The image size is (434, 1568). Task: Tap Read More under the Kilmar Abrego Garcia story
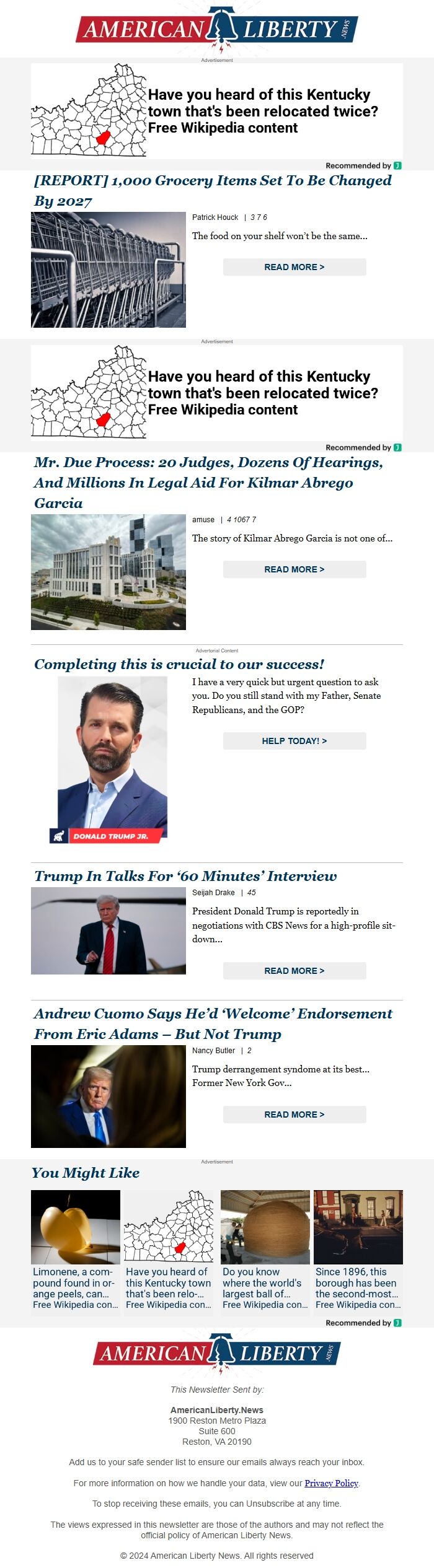[x=294, y=569]
